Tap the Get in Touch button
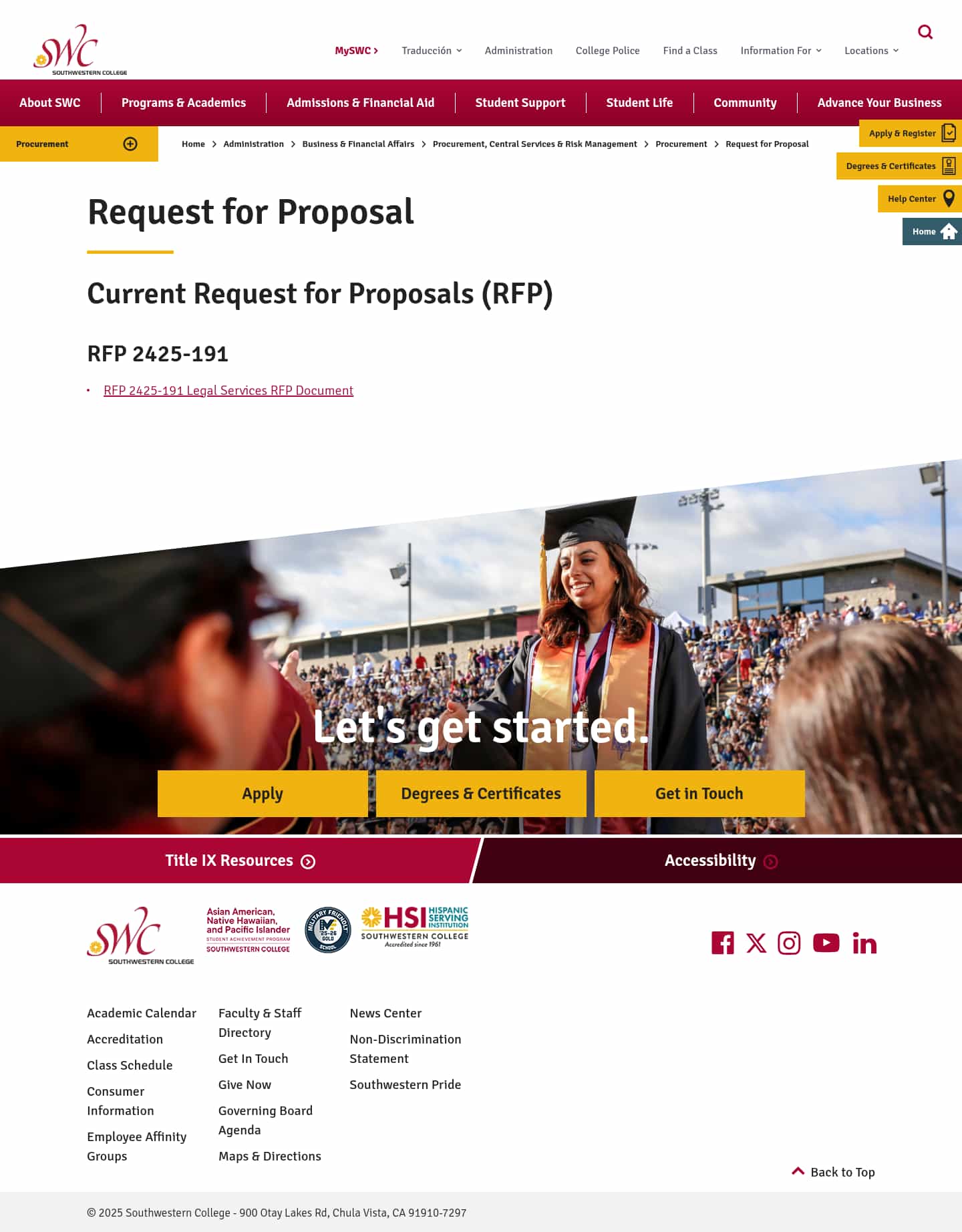Screen dimensions: 962x1232 tap(699, 794)
